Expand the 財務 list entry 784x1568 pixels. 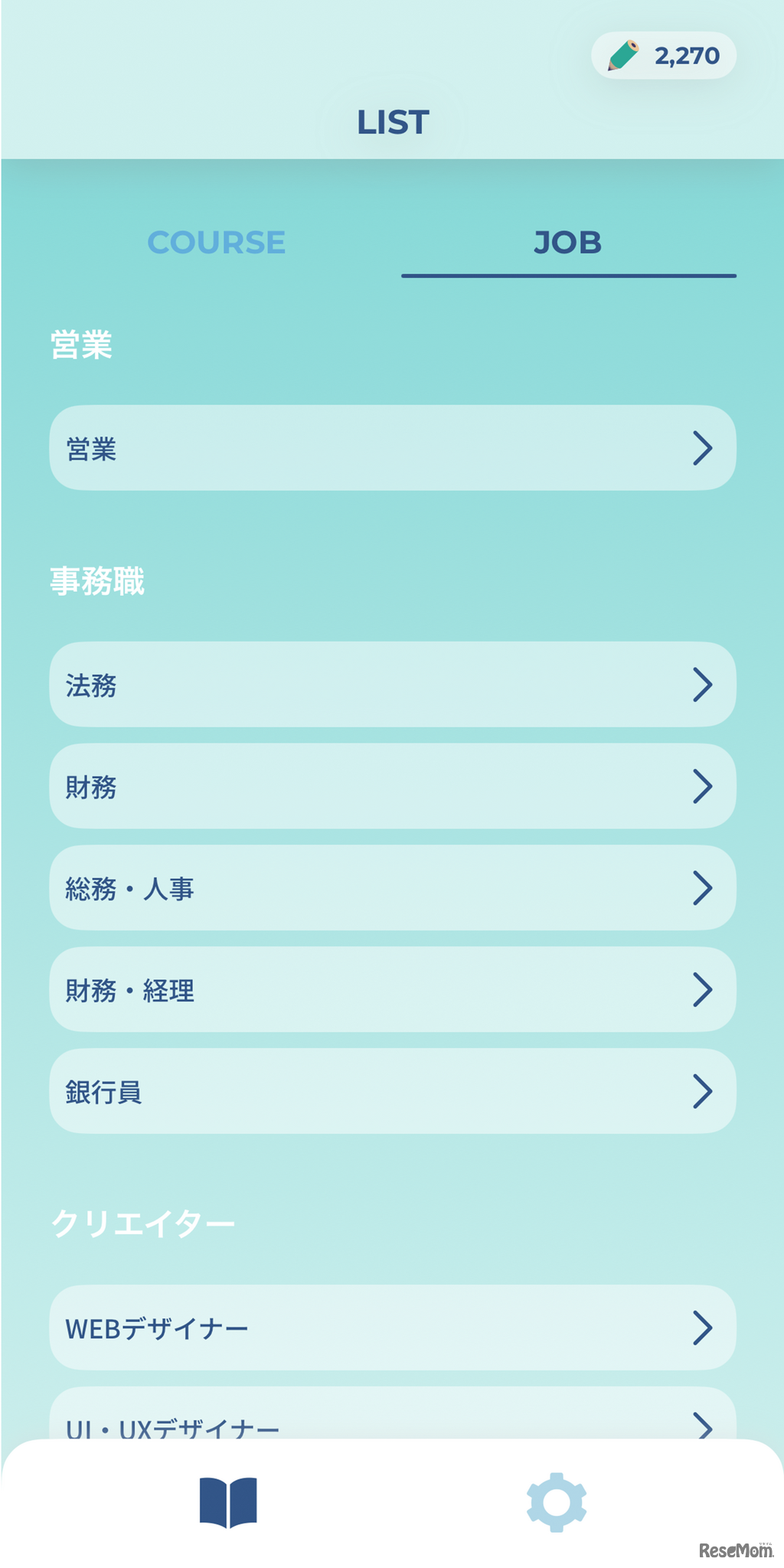click(x=392, y=787)
